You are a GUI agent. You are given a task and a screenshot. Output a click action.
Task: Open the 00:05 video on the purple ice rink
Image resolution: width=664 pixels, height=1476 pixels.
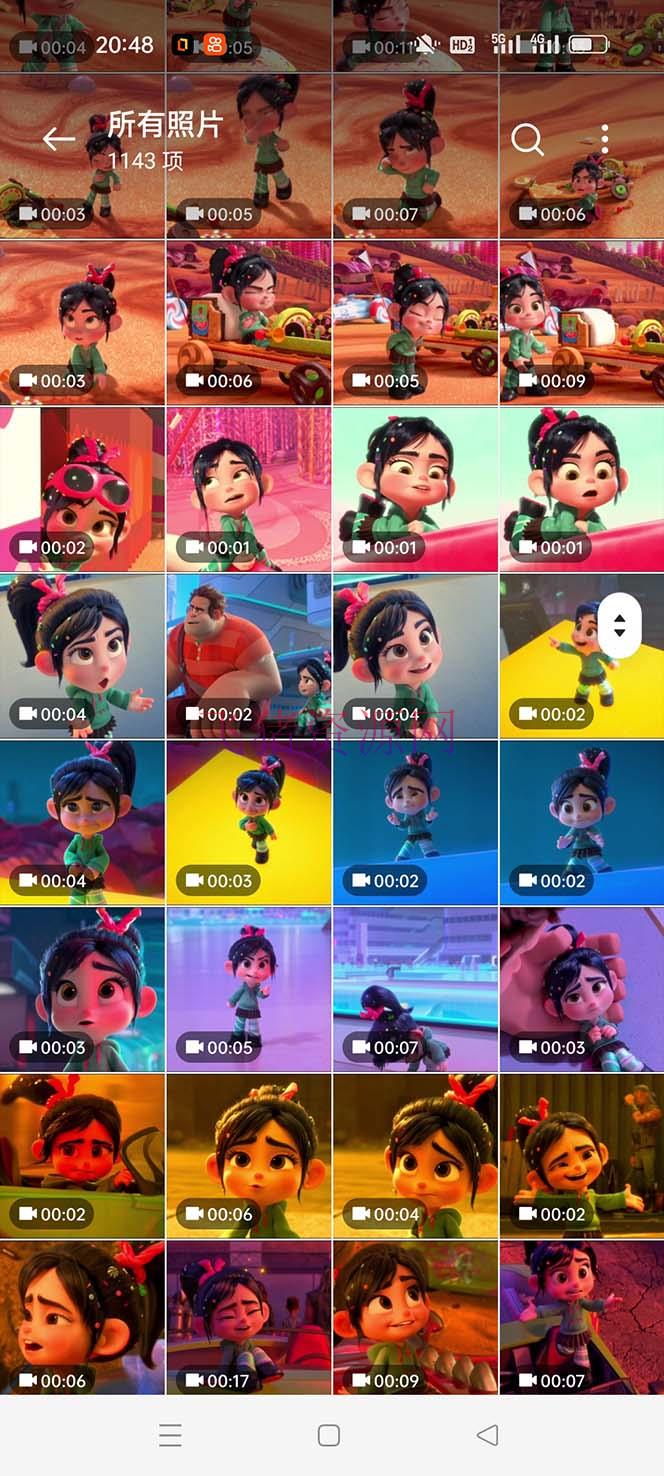tap(249, 989)
